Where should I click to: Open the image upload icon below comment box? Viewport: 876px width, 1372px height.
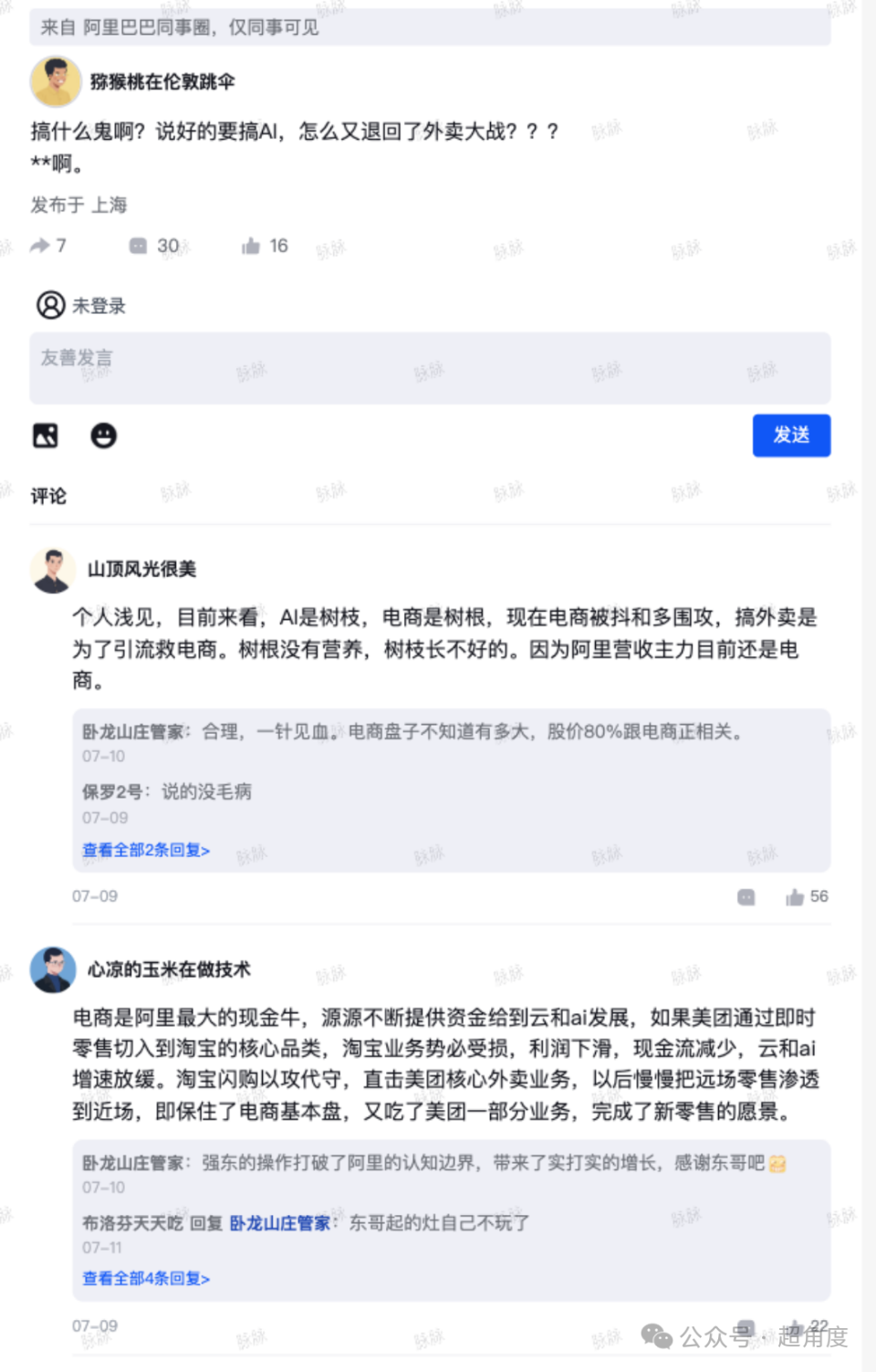click(45, 435)
